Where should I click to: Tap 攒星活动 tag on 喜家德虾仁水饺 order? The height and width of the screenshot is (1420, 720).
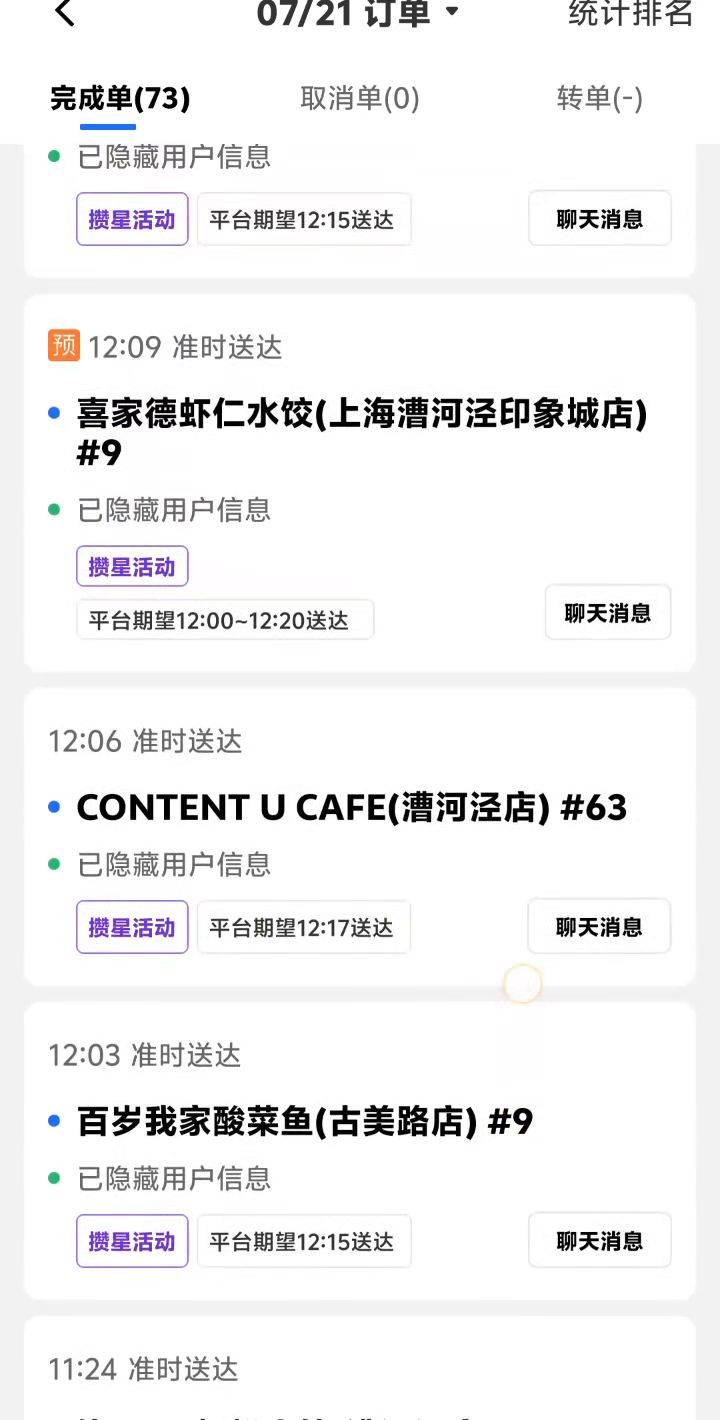point(132,566)
